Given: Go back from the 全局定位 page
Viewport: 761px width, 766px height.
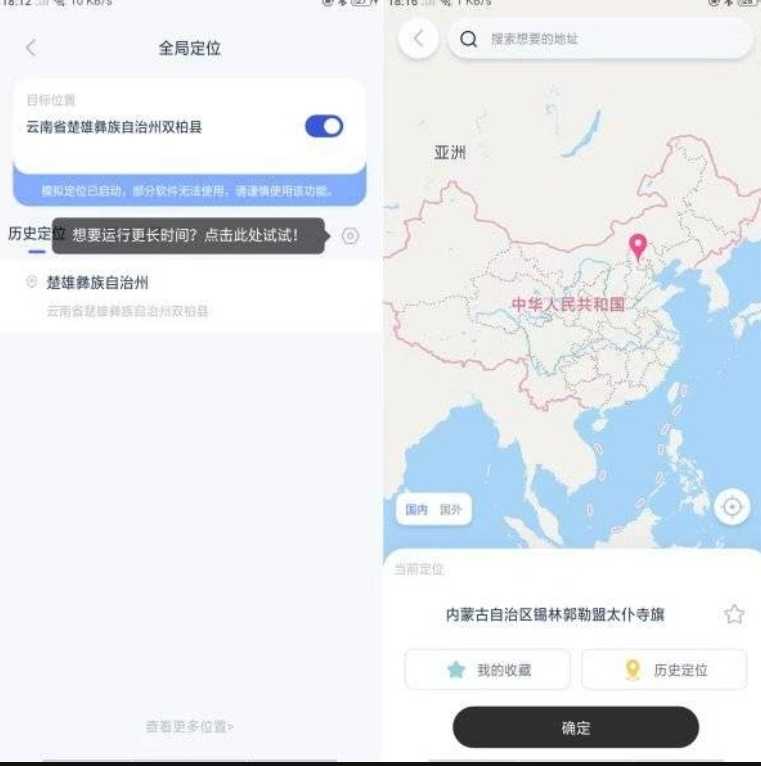Looking at the screenshot, I should click(31, 47).
